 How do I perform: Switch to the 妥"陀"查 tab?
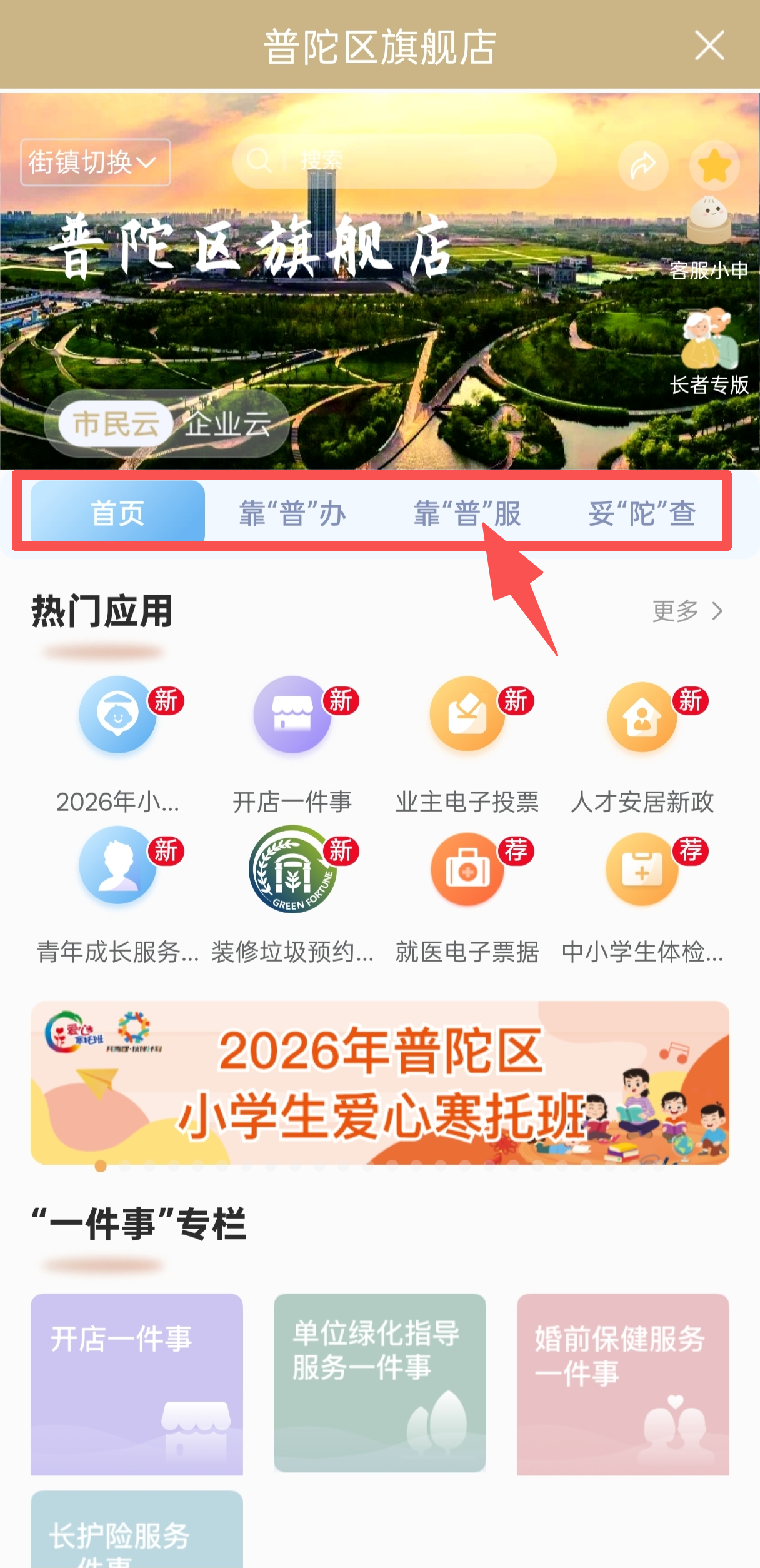(642, 513)
